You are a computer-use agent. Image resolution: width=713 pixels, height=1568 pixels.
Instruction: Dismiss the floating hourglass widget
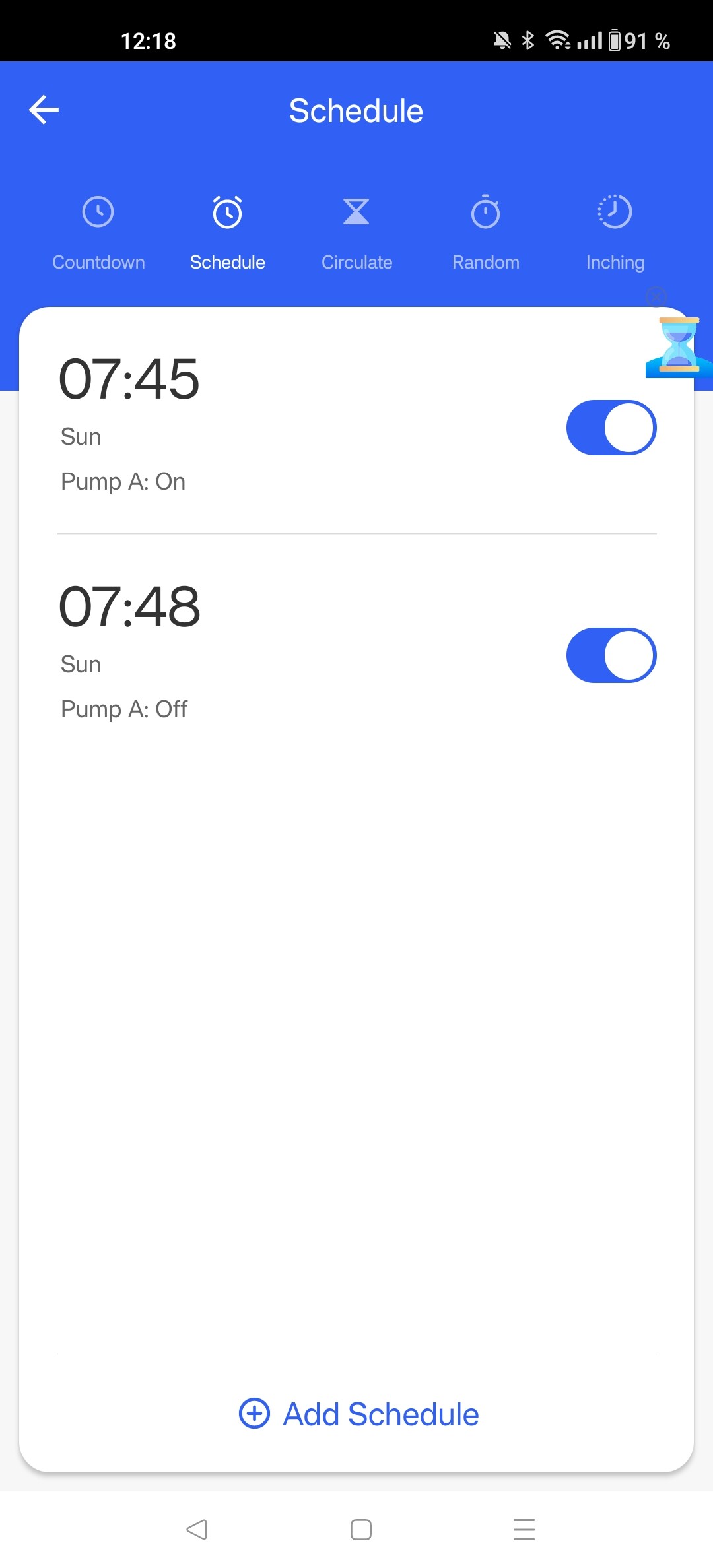[x=656, y=297]
